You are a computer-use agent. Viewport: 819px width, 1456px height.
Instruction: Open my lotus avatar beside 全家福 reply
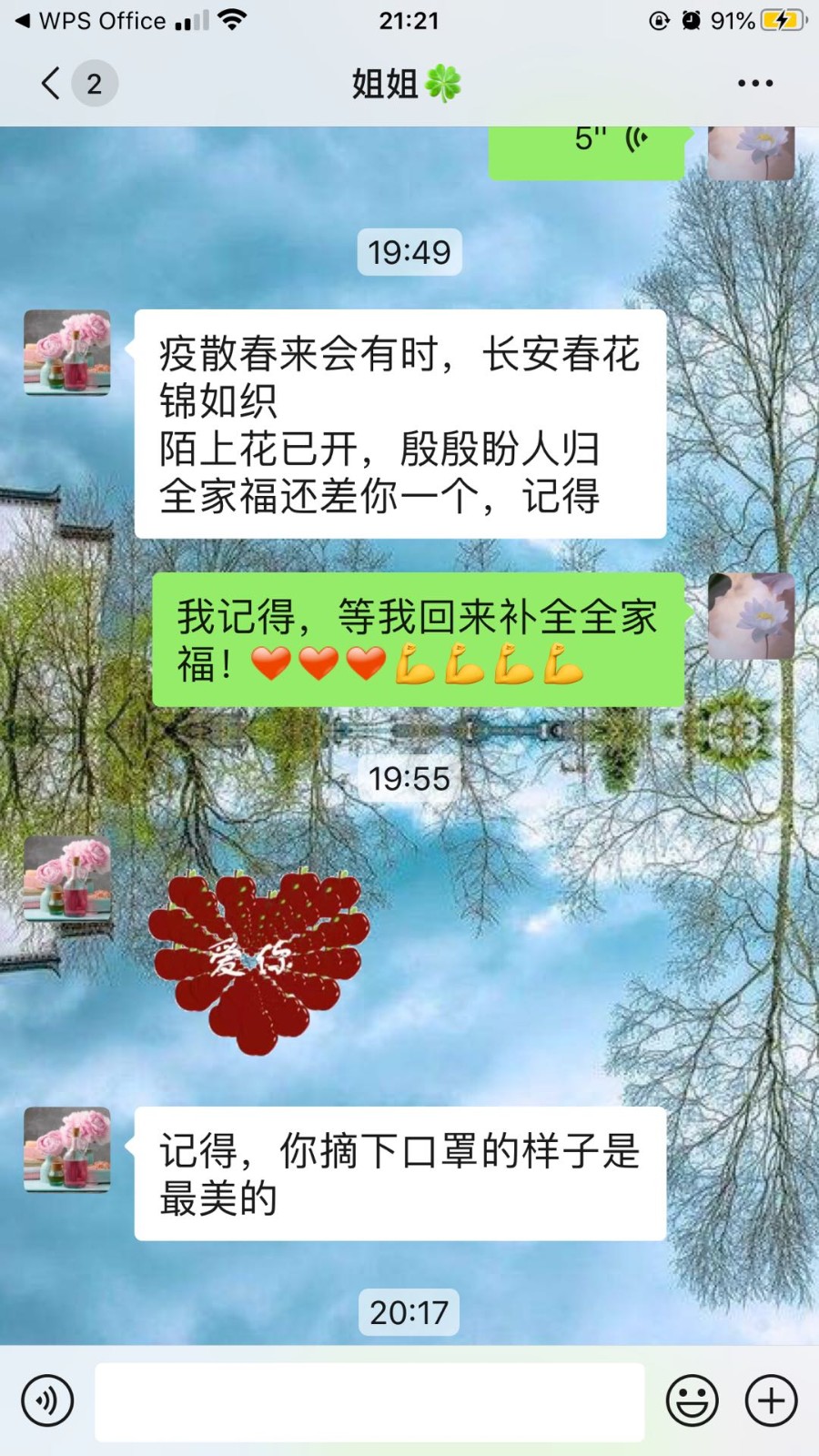[751, 616]
